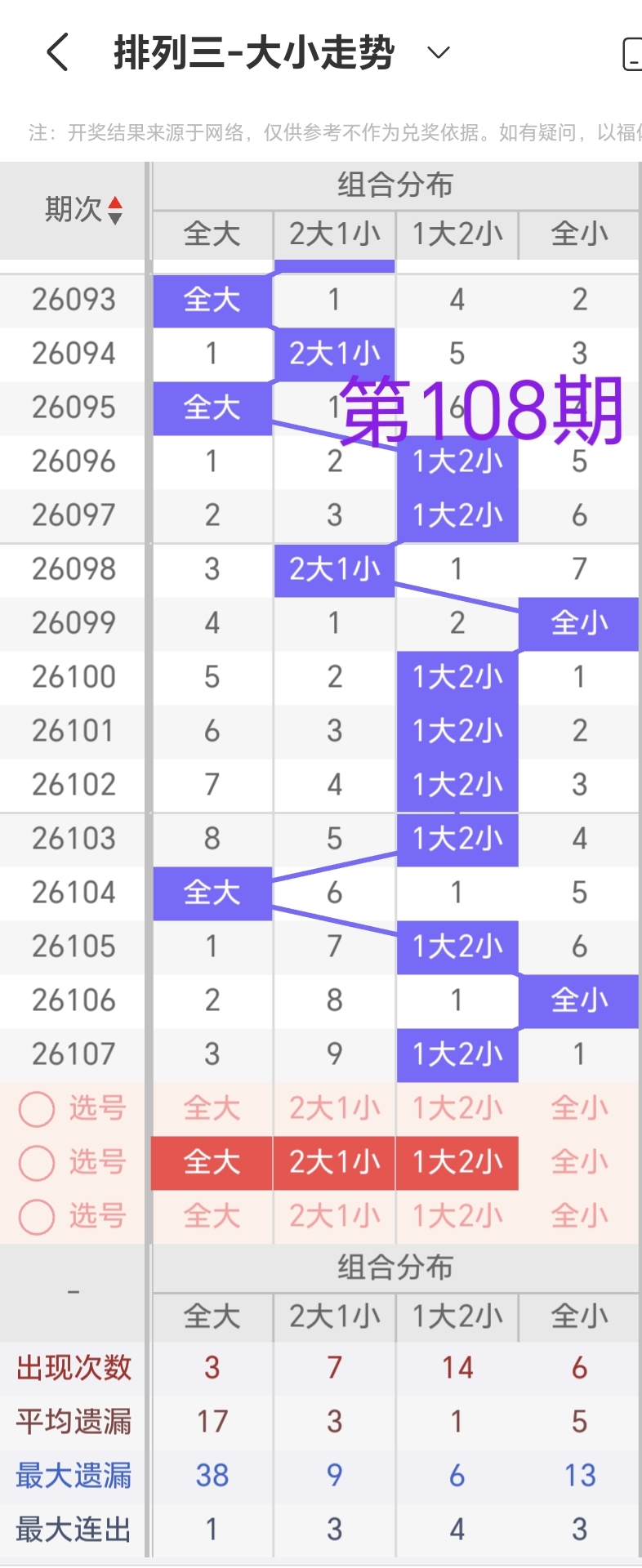Deselect the highlighted red 全大 pick
Image resolution: width=642 pixels, height=1568 pixels.
[x=211, y=1162]
